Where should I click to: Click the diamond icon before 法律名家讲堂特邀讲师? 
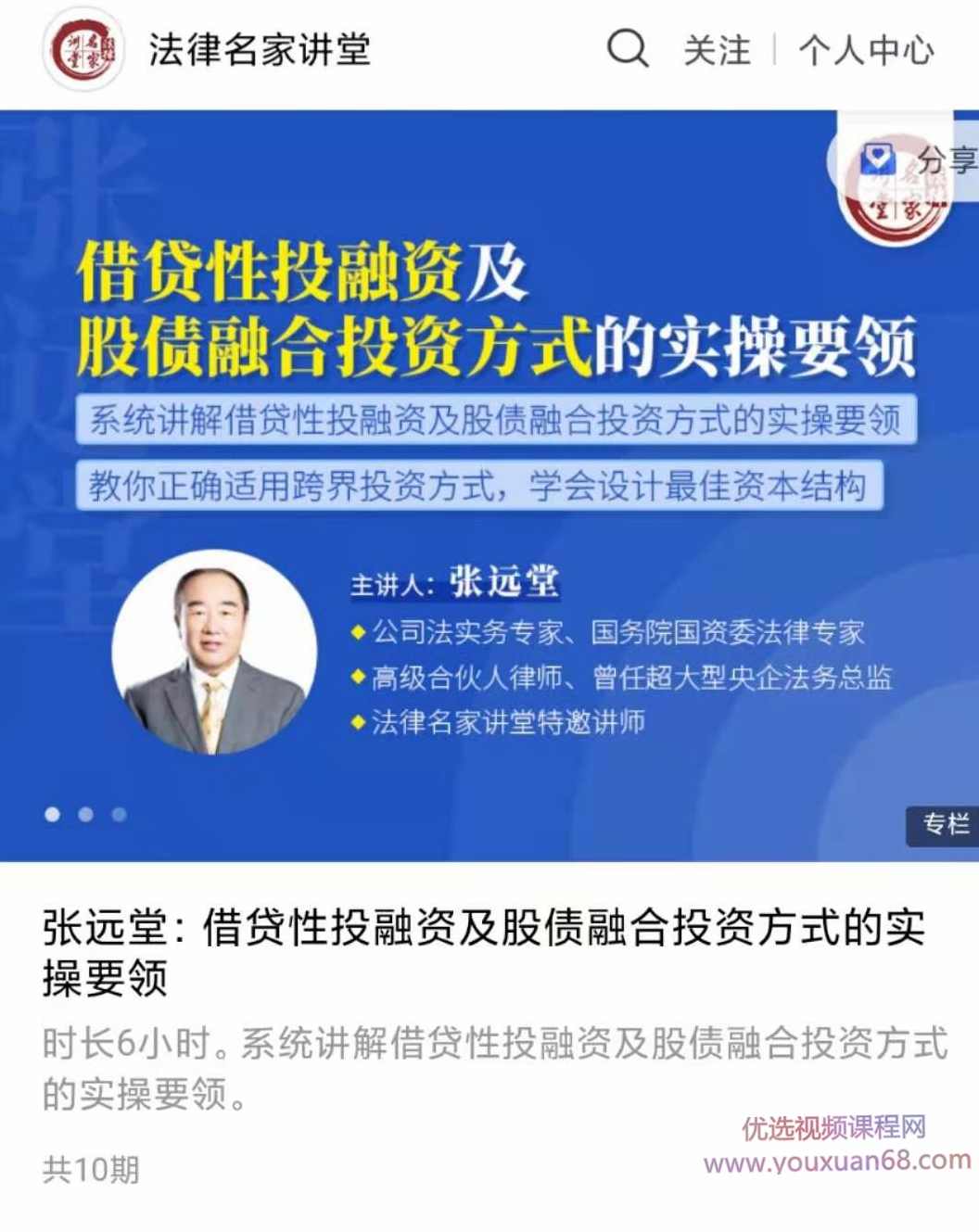pos(356,720)
